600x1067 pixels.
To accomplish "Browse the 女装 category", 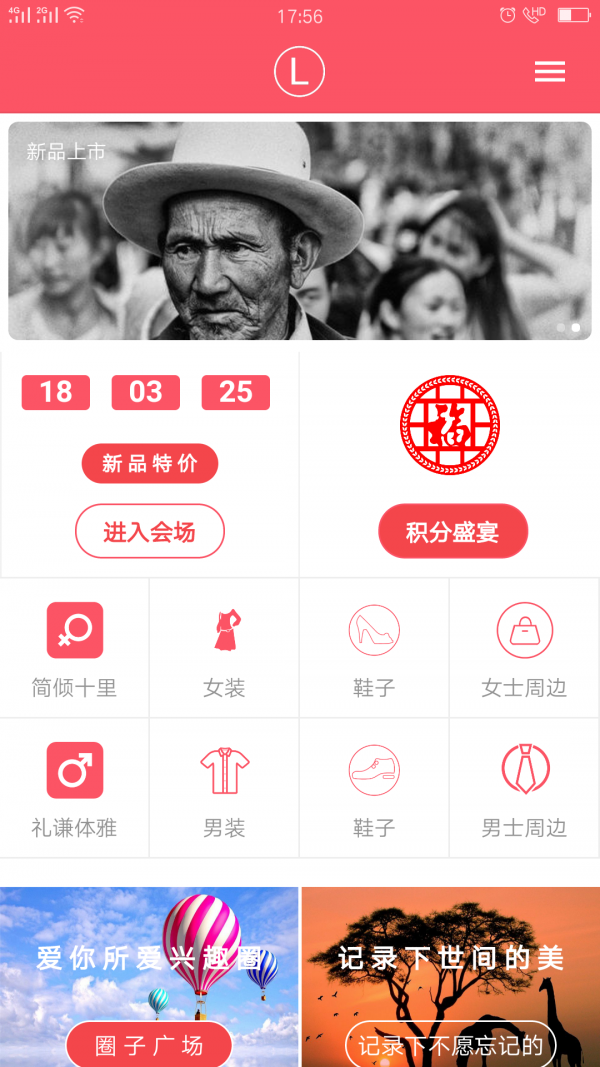I will pos(224,648).
